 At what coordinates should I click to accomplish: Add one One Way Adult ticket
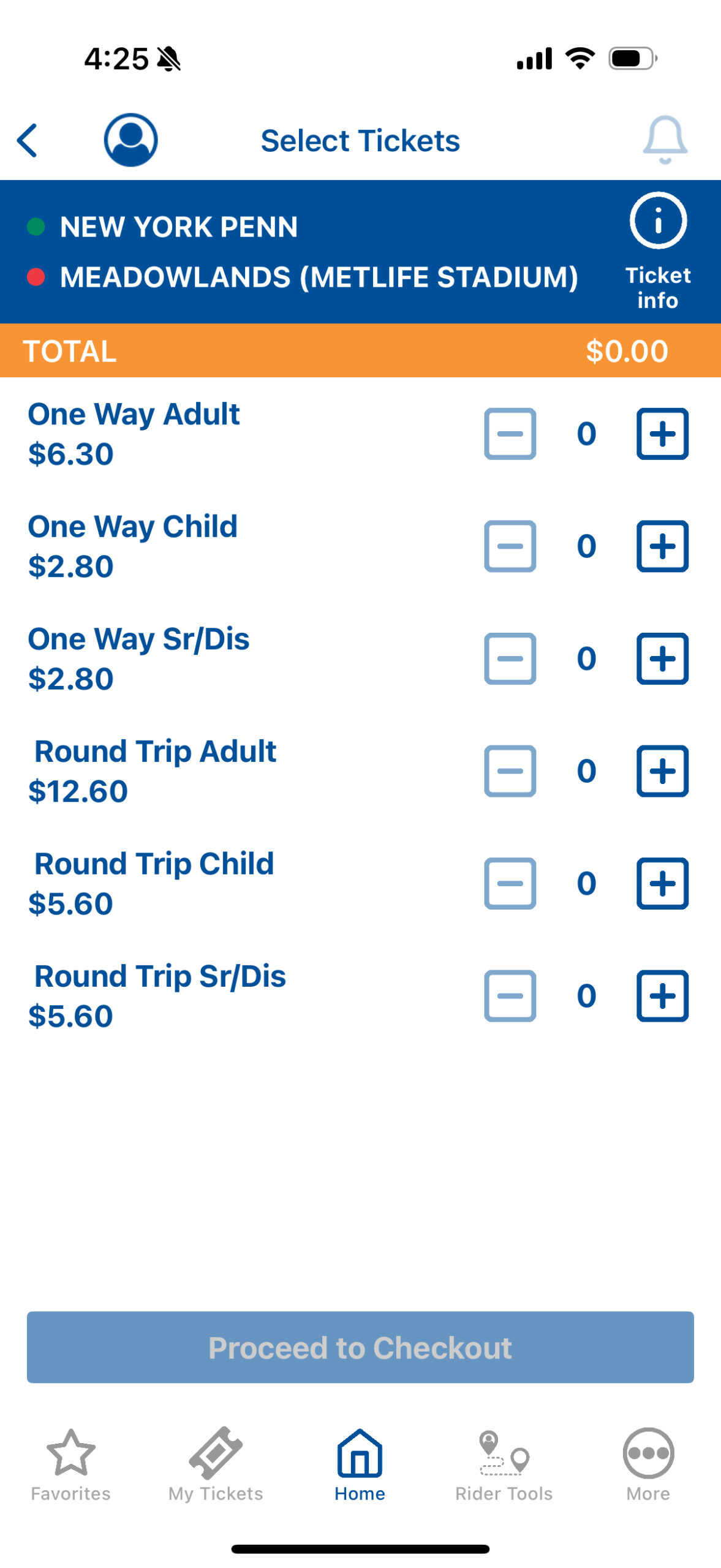pyautogui.click(x=662, y=432)
